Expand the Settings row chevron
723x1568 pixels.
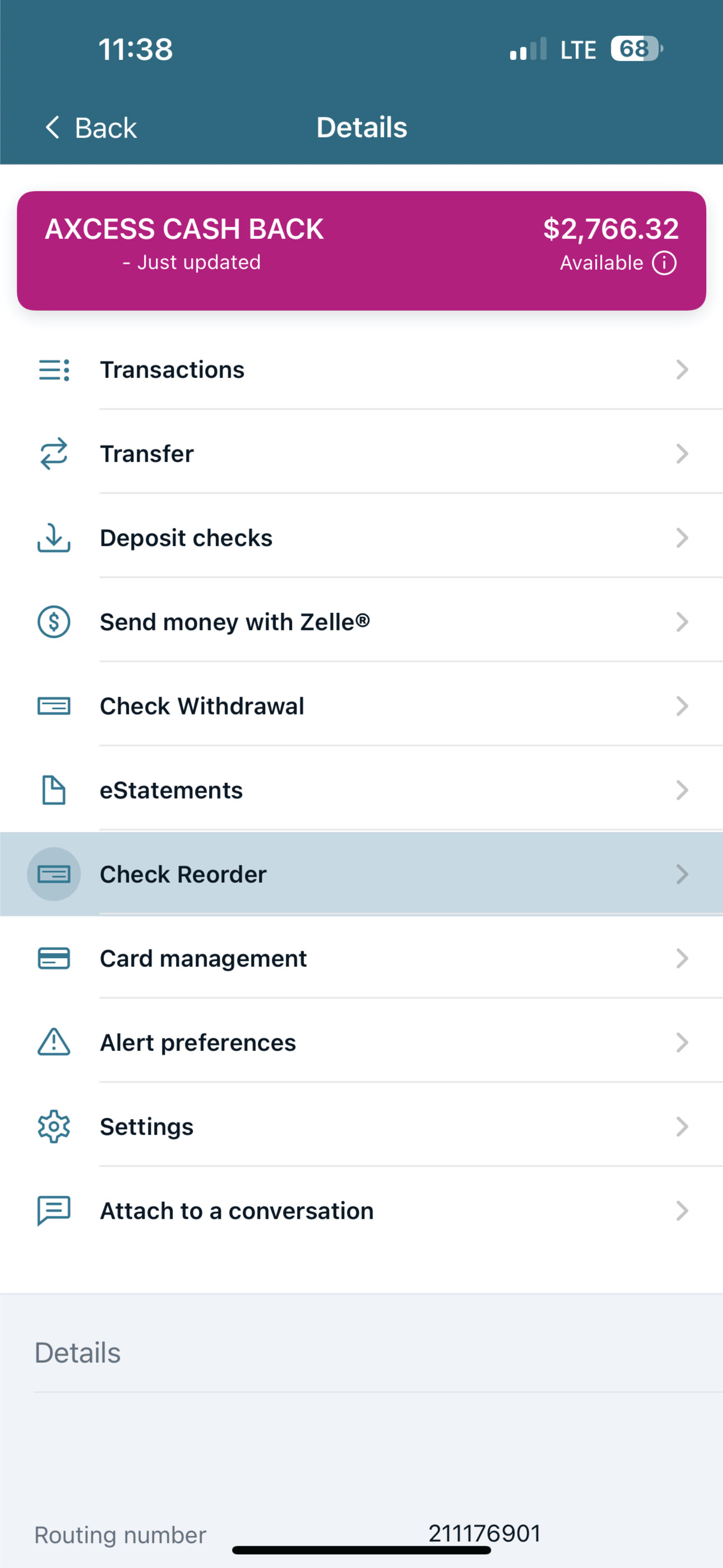682,1127
